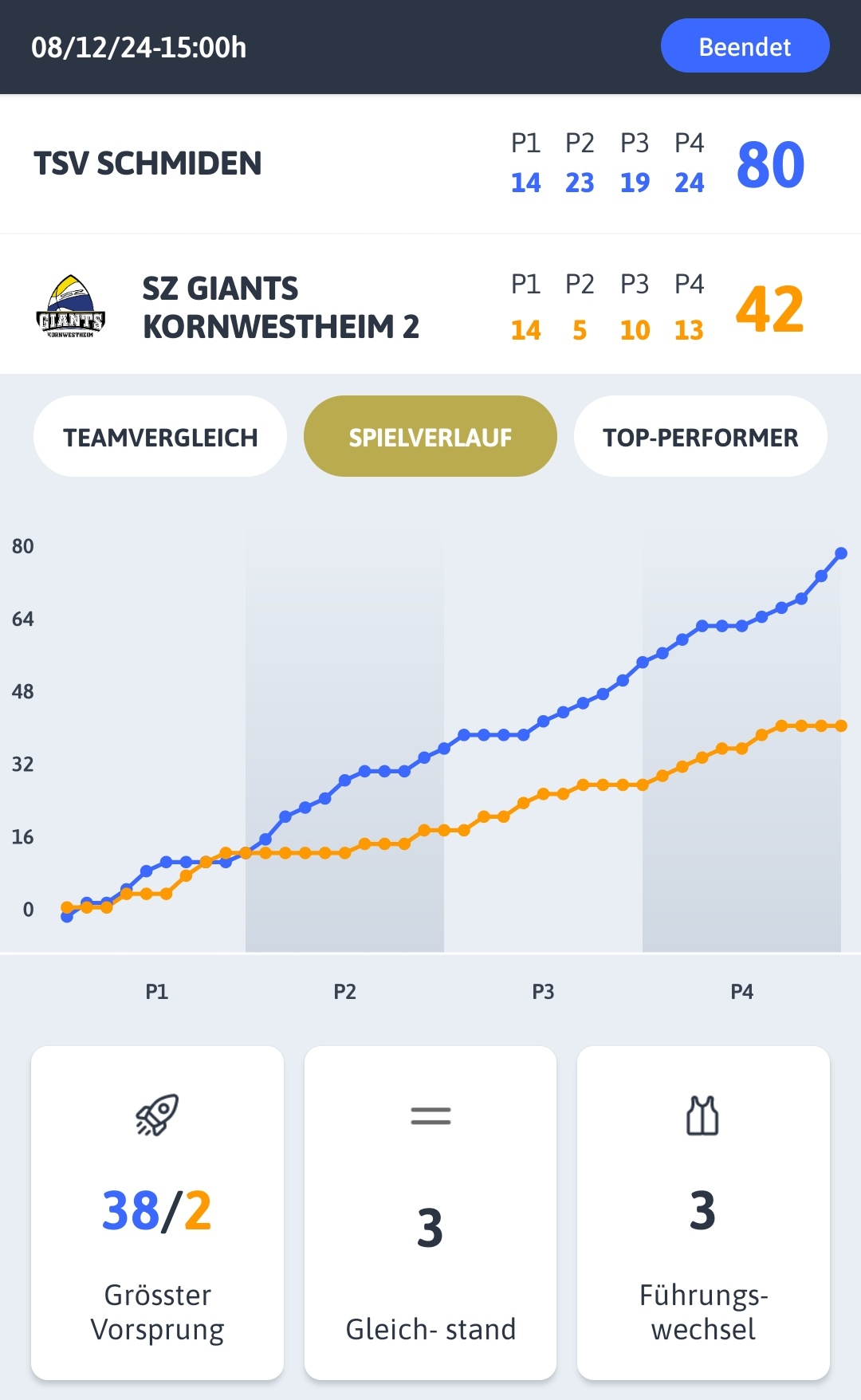The height and width of the screenshot is (1400, 861).
Task: Open the Top-Performer tab
Action: [x=701, y=436]
